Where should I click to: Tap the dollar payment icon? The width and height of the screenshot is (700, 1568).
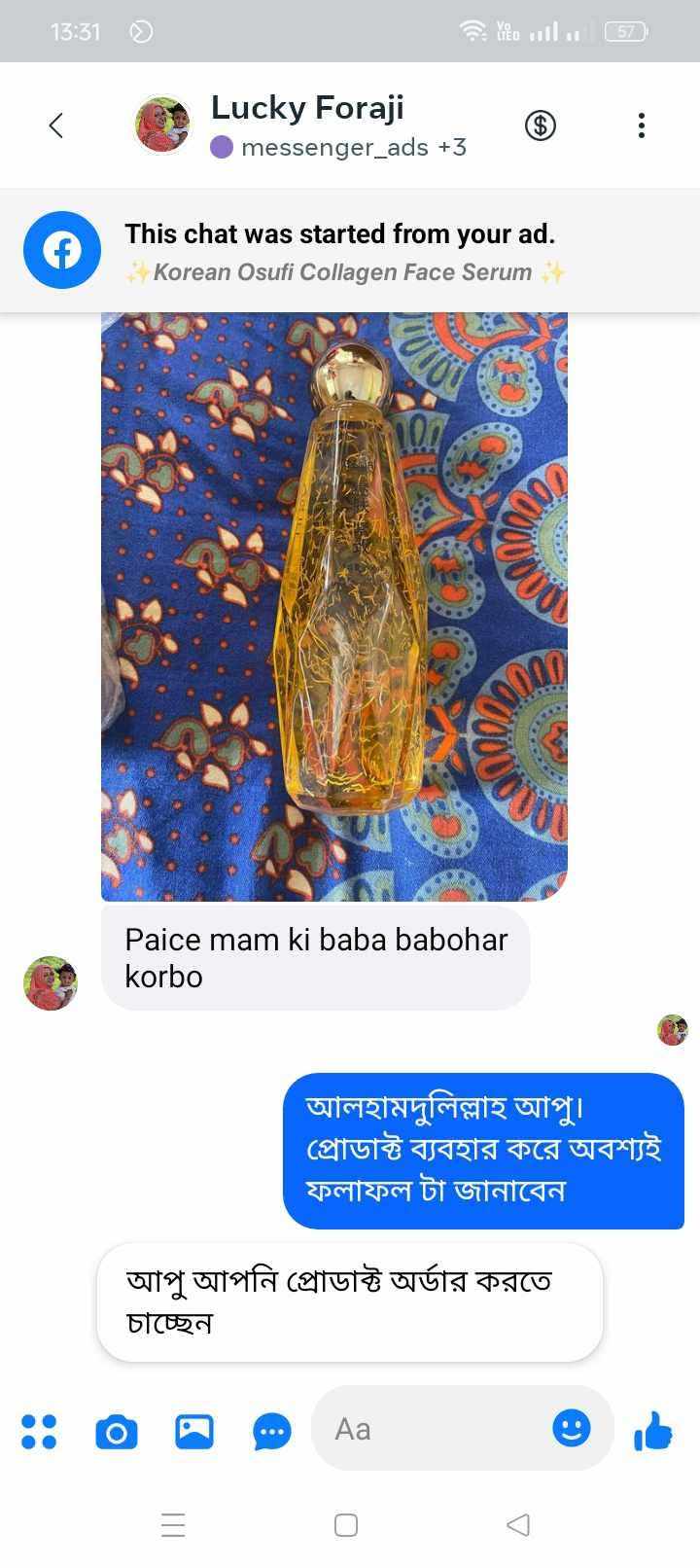click(541, 125)
